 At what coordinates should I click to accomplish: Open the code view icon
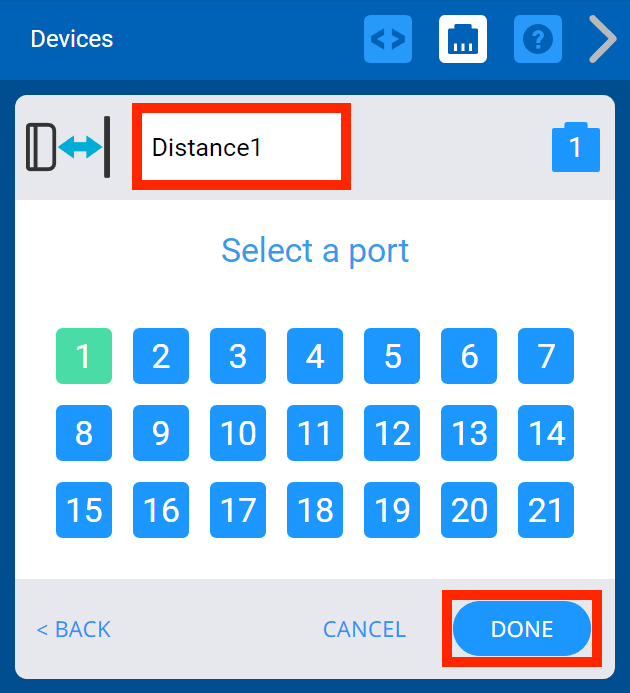(387, 40)
